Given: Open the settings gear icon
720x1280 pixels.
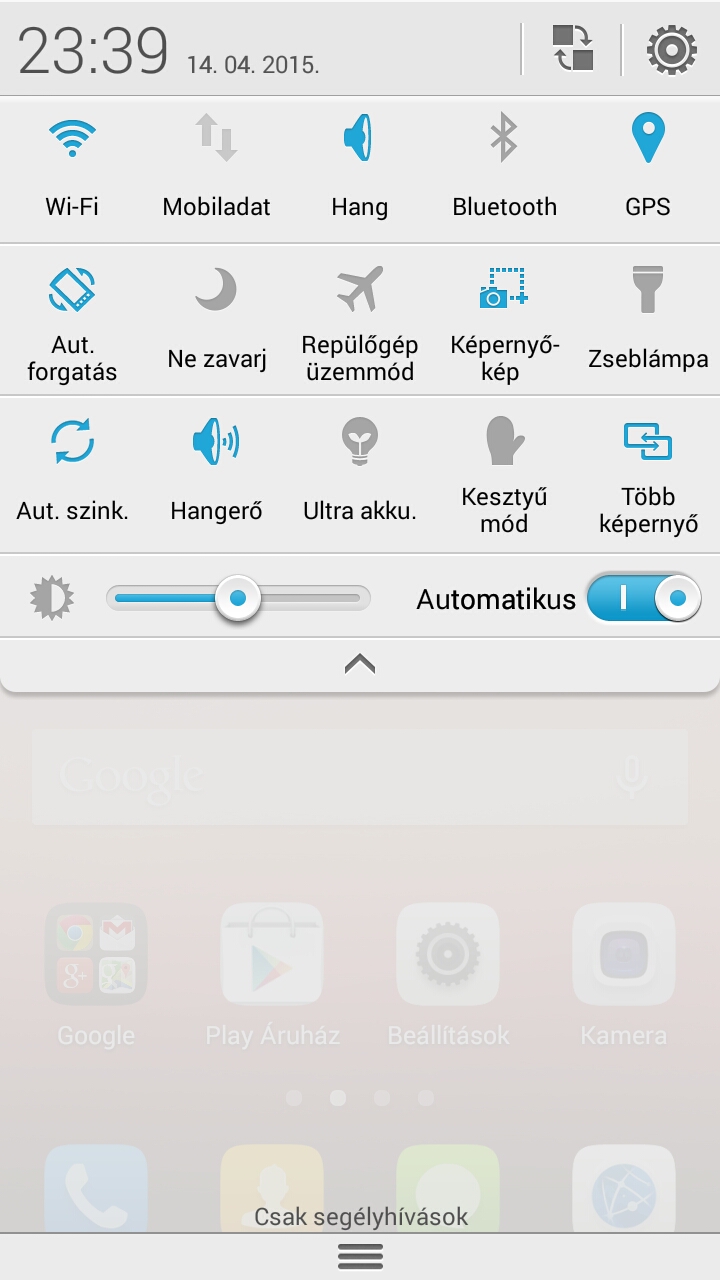Looking at the screenshot, I should tap(671, 49).
